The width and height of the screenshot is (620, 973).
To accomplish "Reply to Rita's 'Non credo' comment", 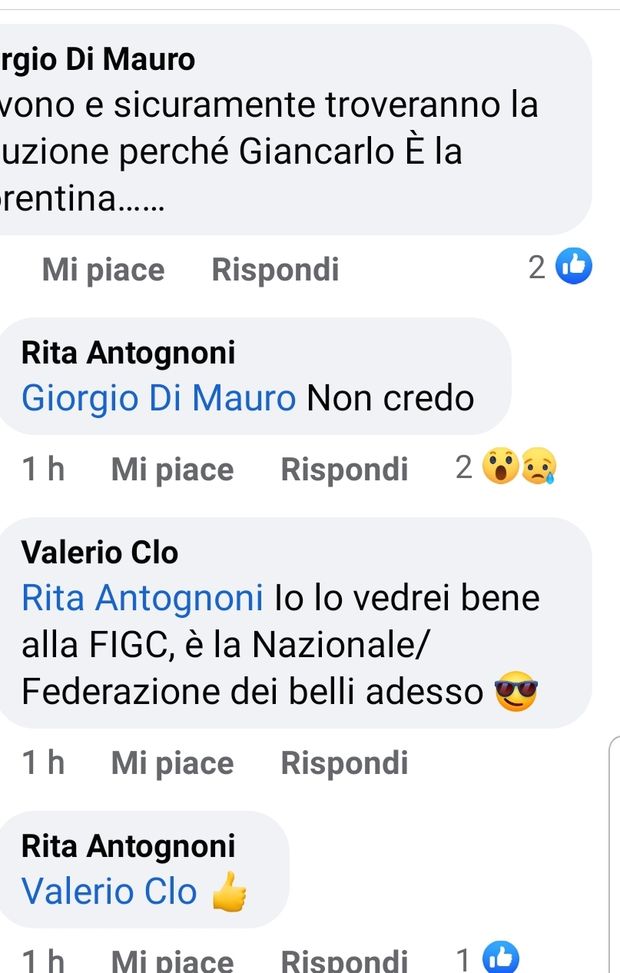I will click(x=344, y=469).
